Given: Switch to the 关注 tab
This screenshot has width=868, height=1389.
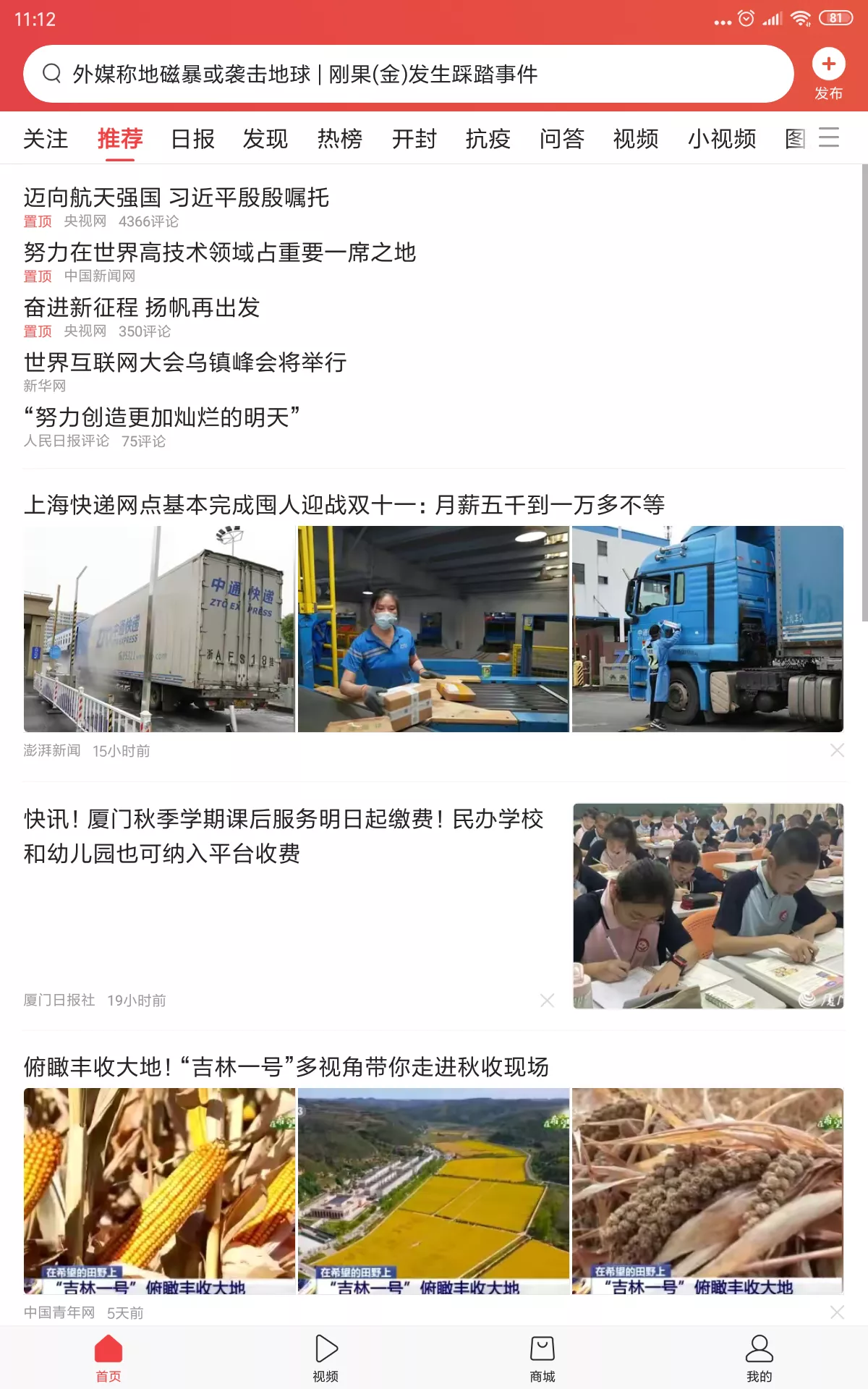Looking at the screenshot, I should 46,138.
